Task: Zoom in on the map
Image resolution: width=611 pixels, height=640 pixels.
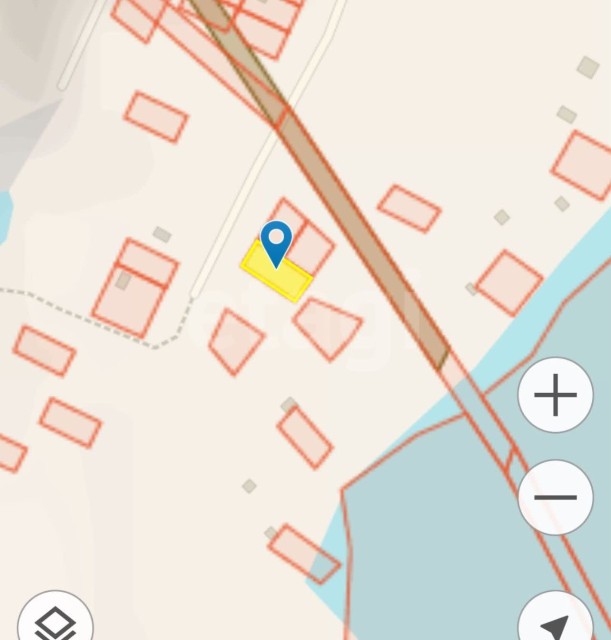Action: tap(555, 395)
